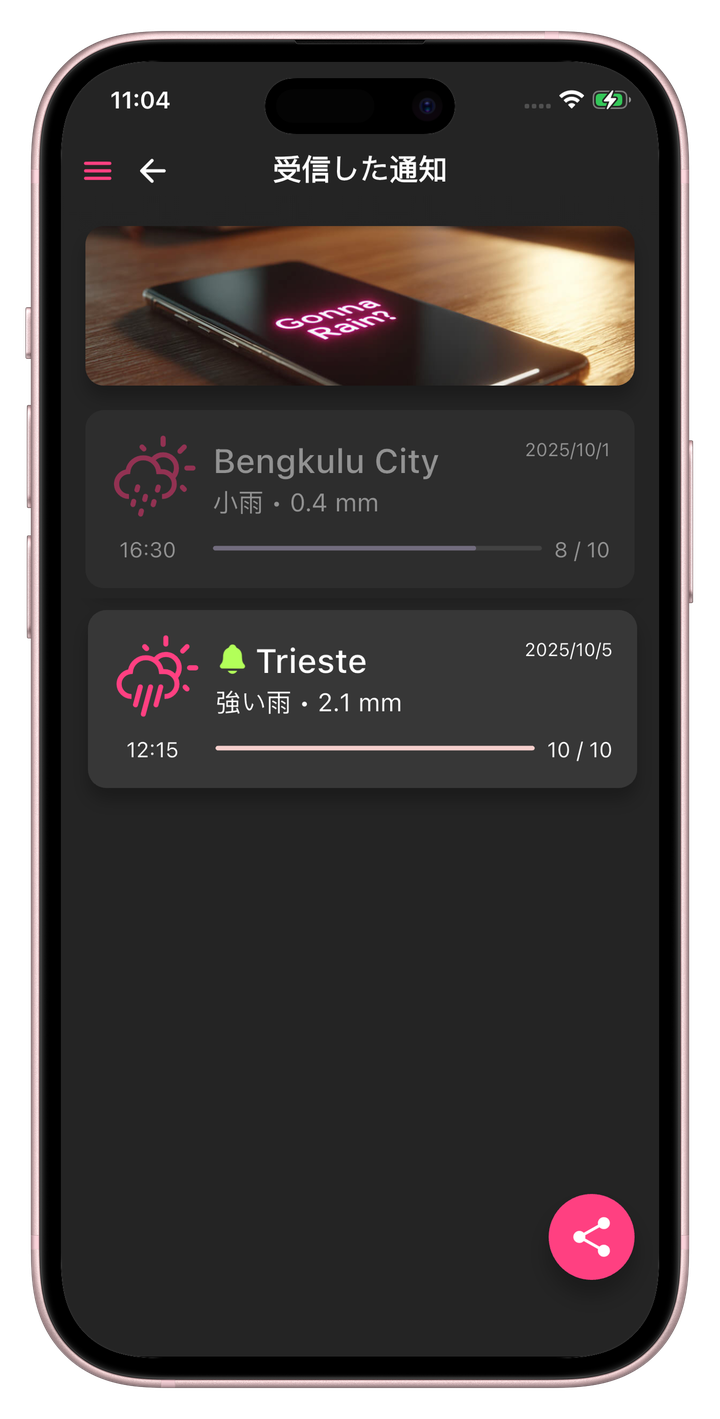This screenshot has height=1419, width=720.
Task: Open the Bengkulu City notification card
Action: pos(360,499)
